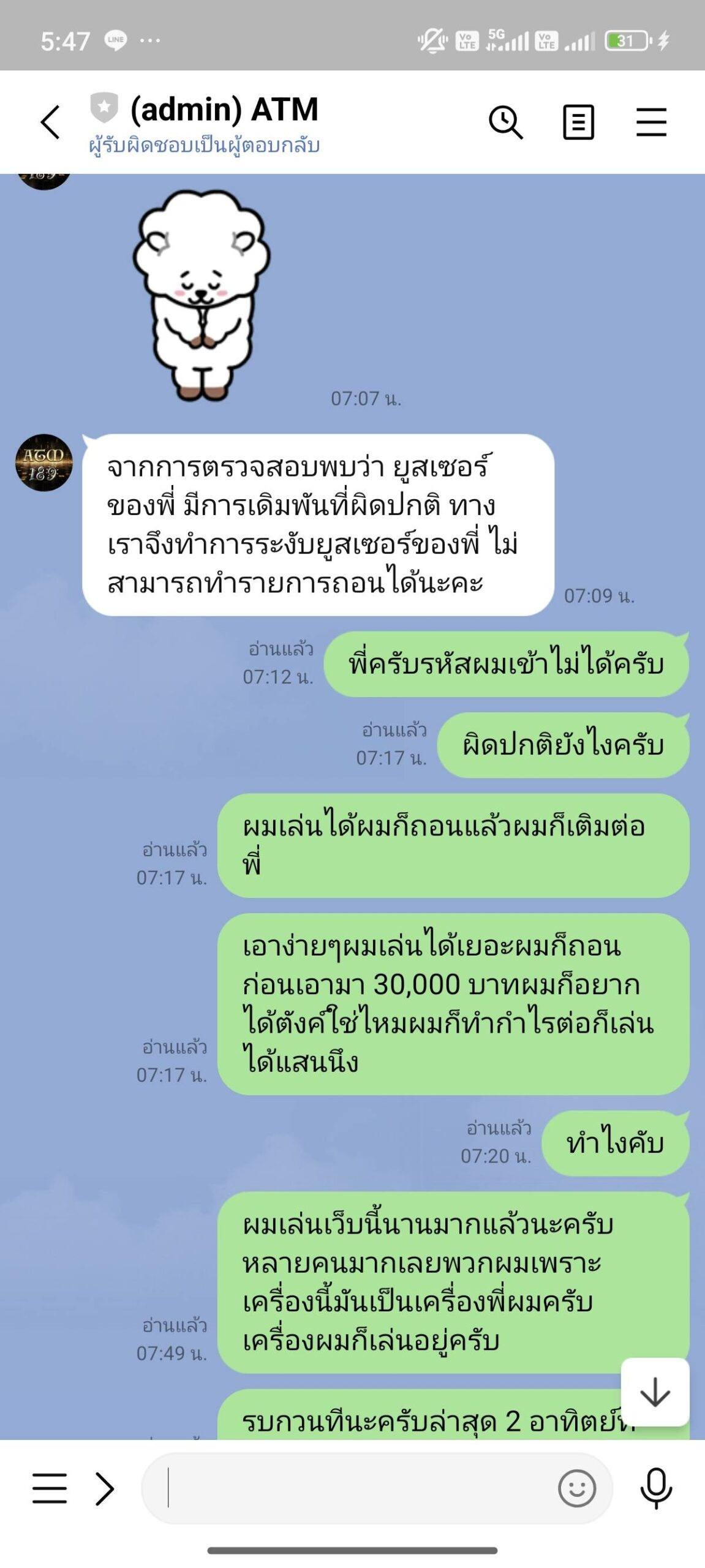
Task: Open the rich menu at bottom left
Action: (x=50, y=1488)
